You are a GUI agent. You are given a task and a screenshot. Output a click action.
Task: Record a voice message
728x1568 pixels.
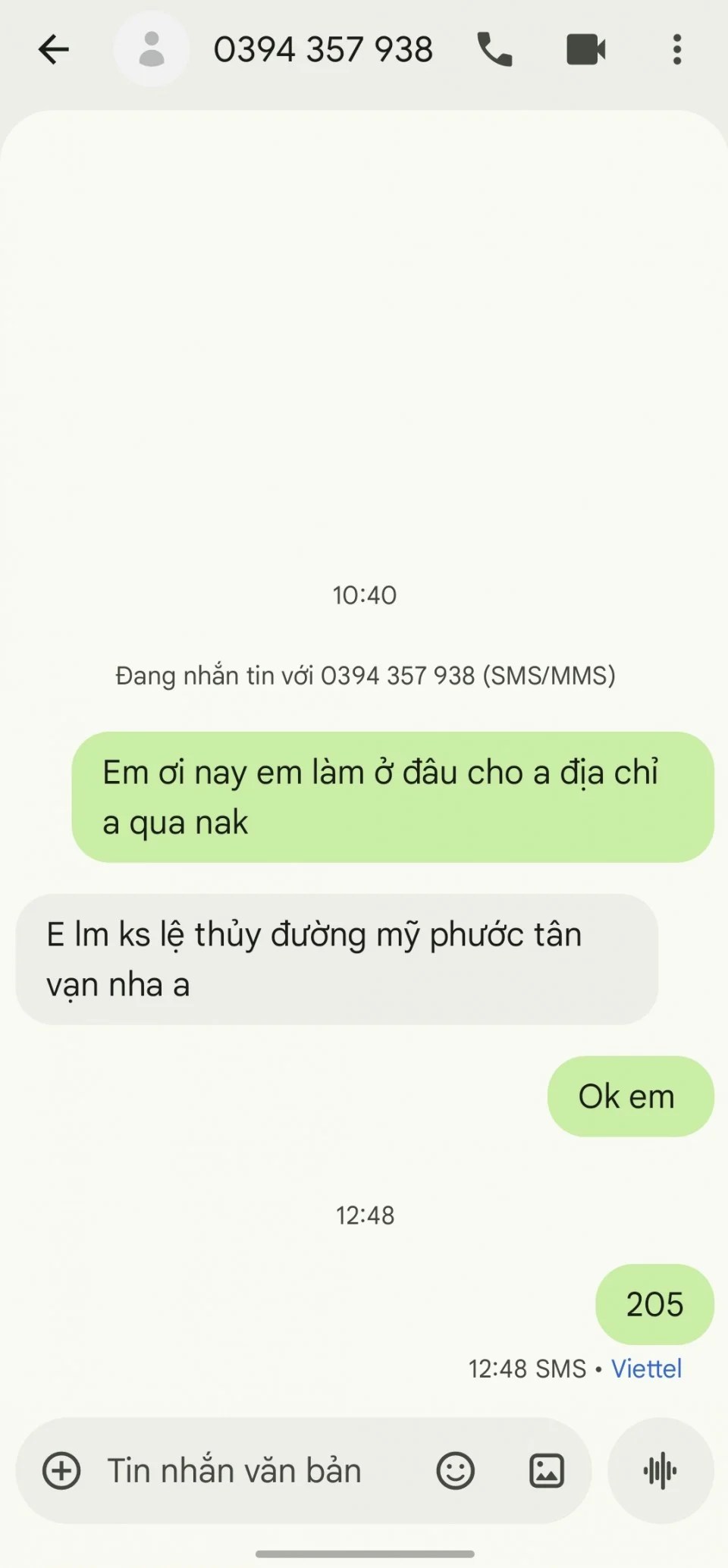coord(660,1470)
